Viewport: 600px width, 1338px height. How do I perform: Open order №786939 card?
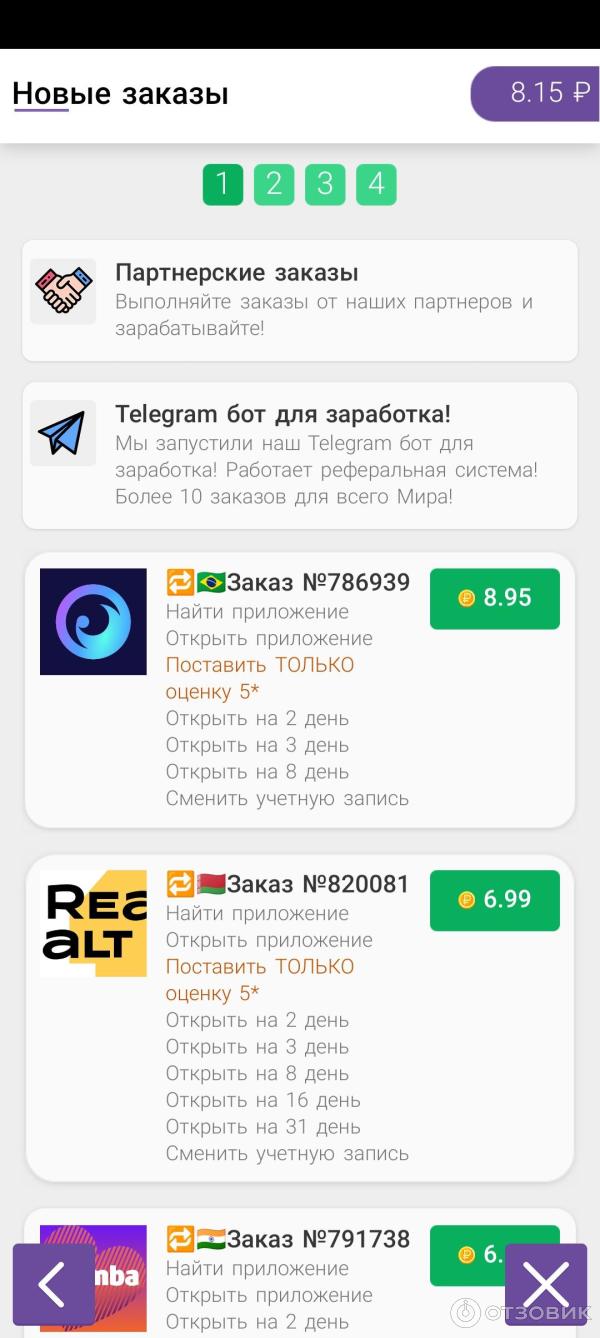tap(288, 690)
